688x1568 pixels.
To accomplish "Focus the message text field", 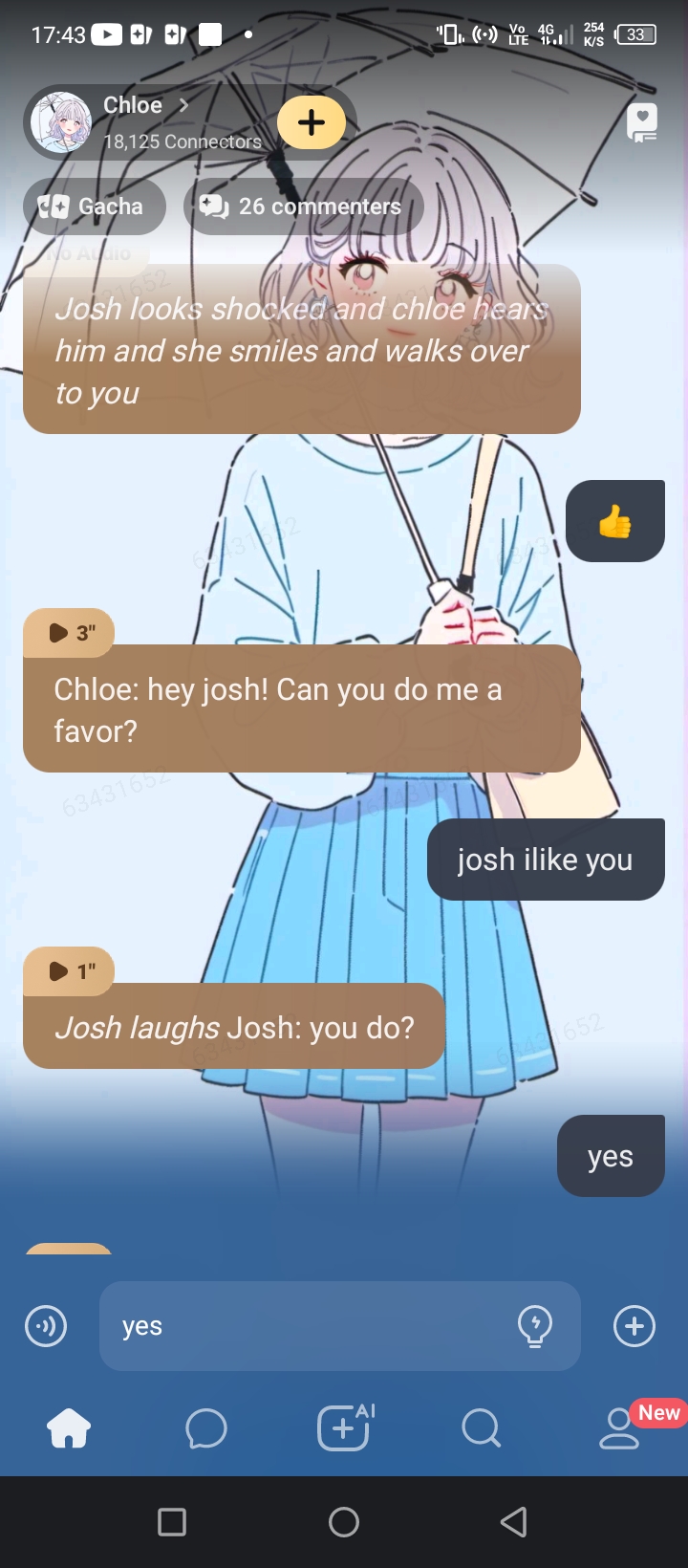I will 306,1326.
